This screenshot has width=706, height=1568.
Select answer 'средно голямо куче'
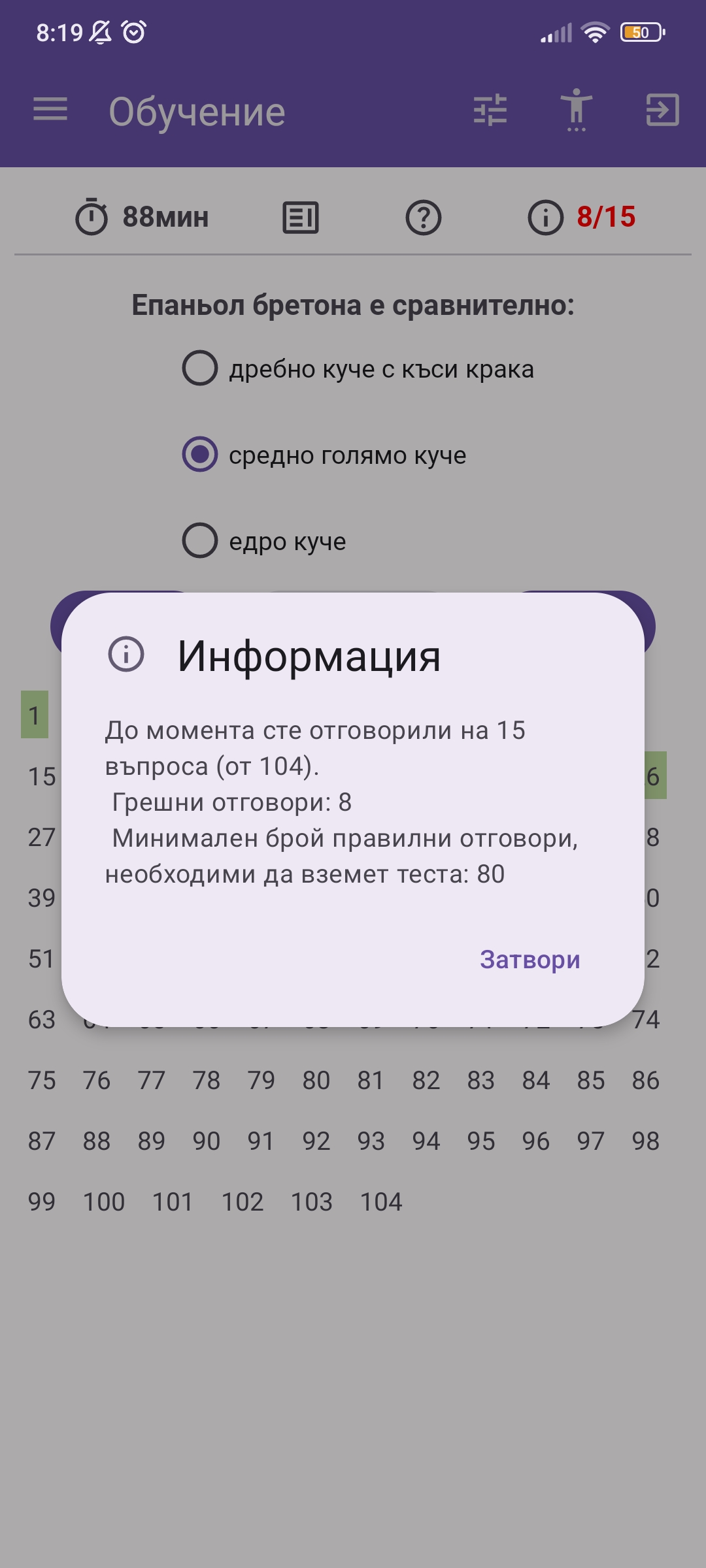click(x=200, y=455)
